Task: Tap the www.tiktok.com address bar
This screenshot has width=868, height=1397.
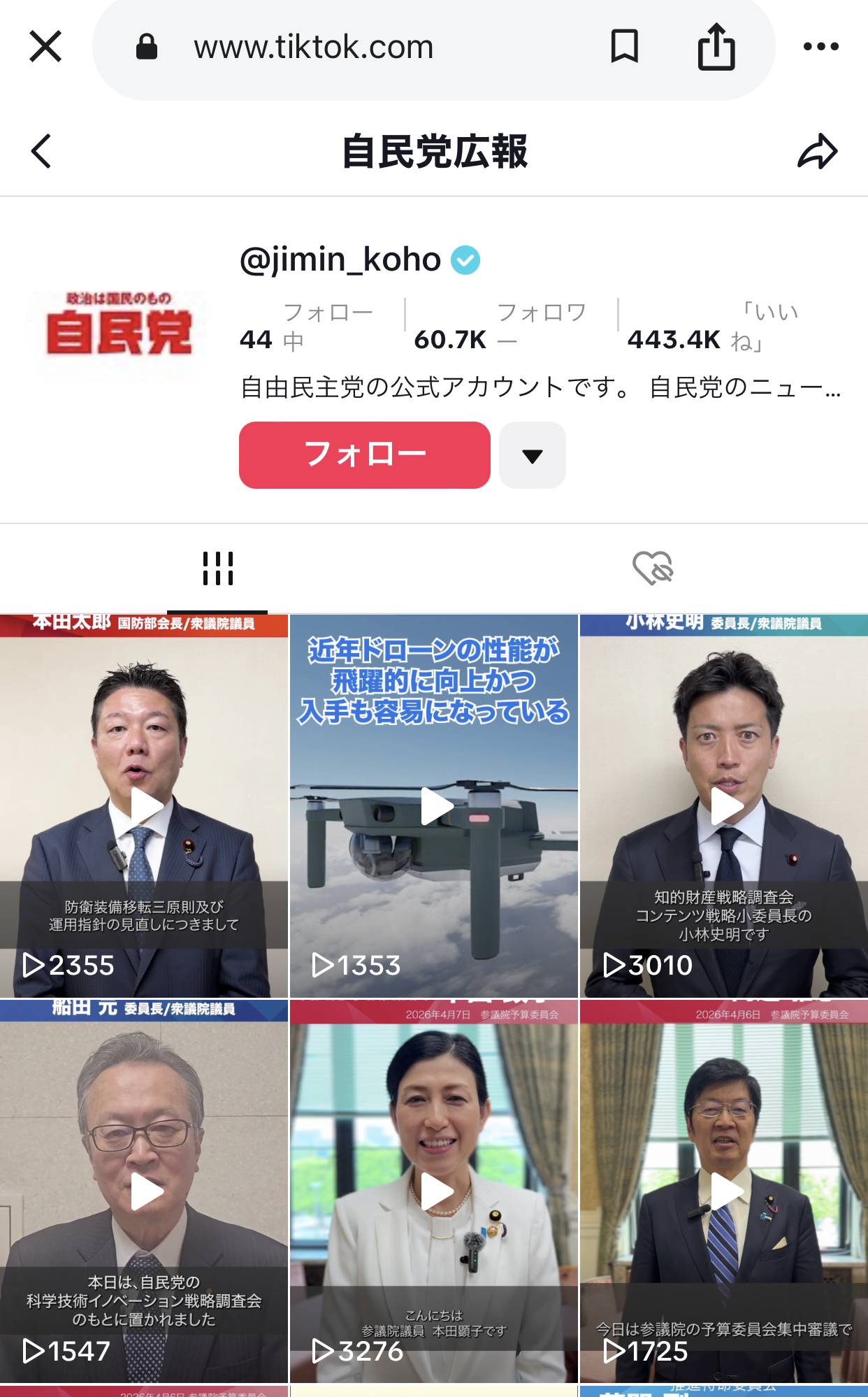Action: click(314, 47)
